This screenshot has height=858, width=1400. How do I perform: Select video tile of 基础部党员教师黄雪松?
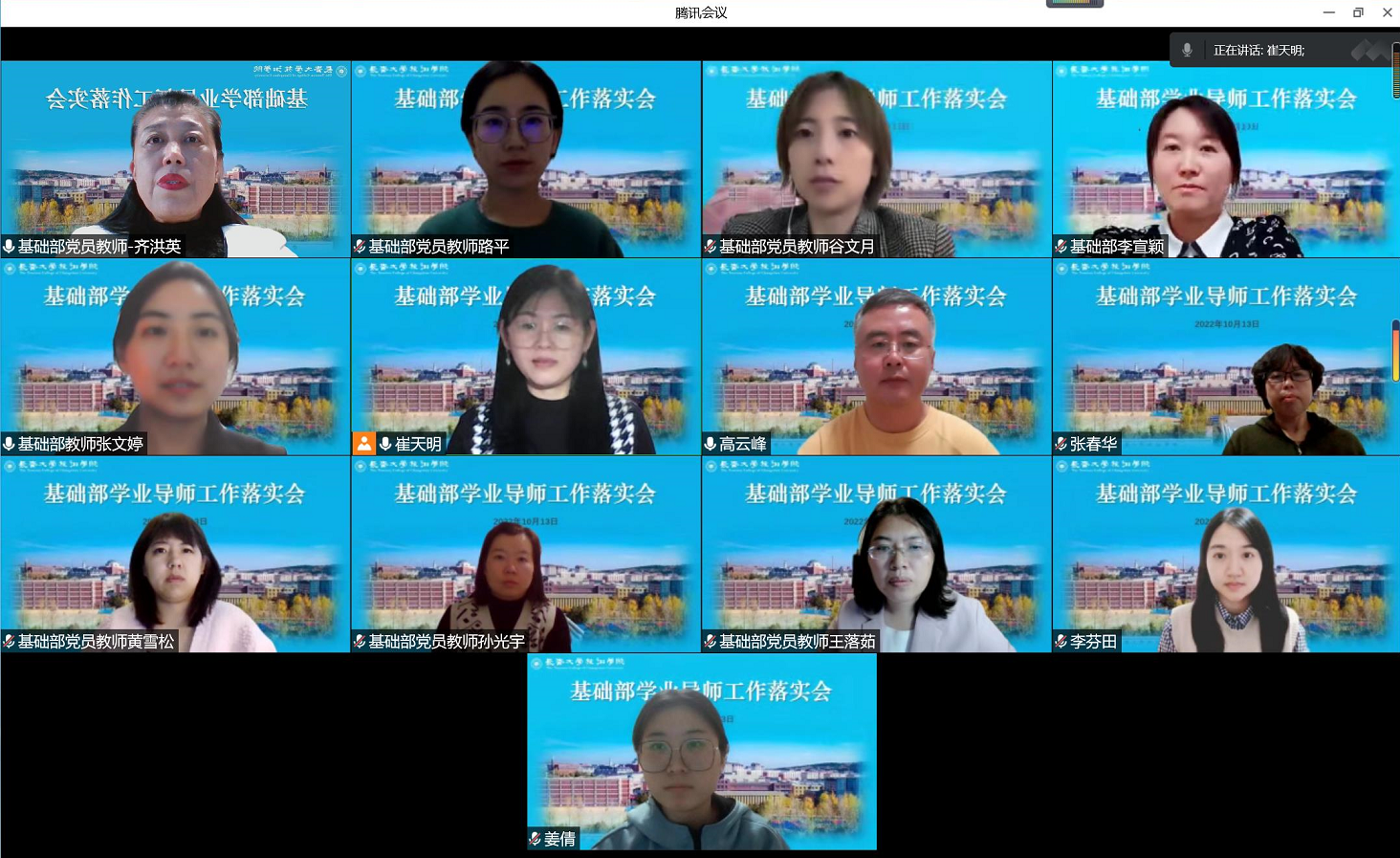click(176, 555)
